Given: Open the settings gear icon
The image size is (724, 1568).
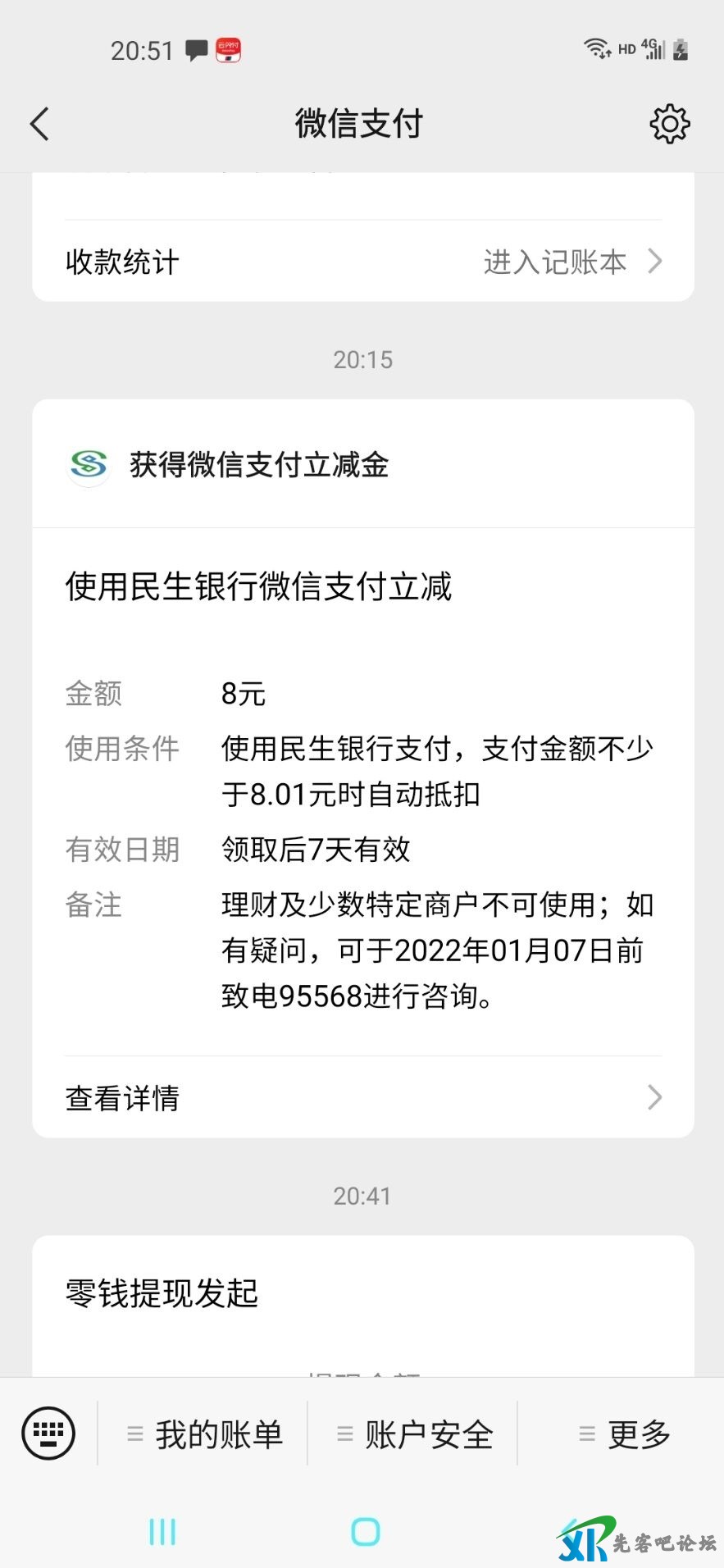Looking at the screenshot, I should tap(669, 124).
